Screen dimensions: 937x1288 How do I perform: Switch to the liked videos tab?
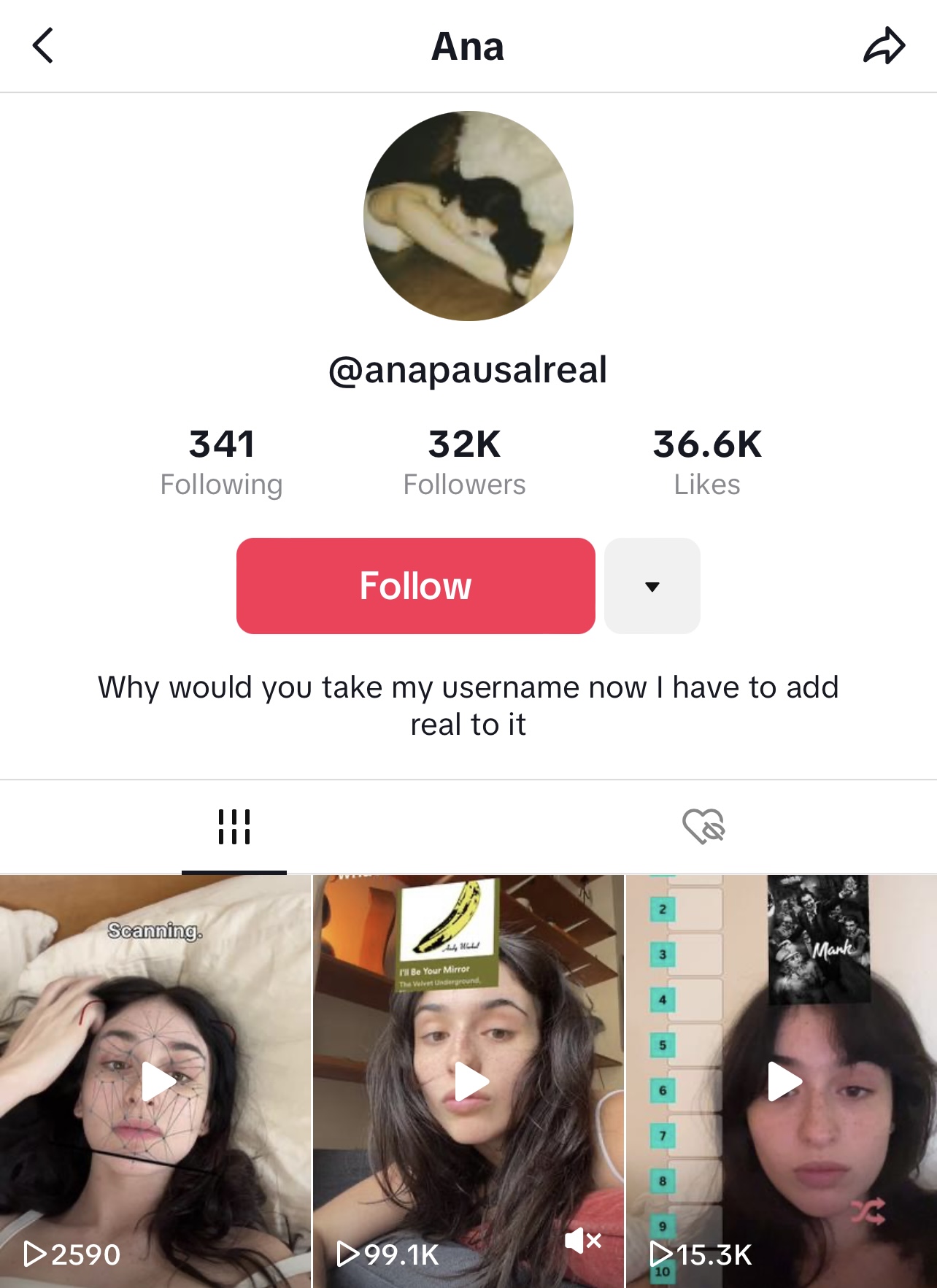point(703,827)
